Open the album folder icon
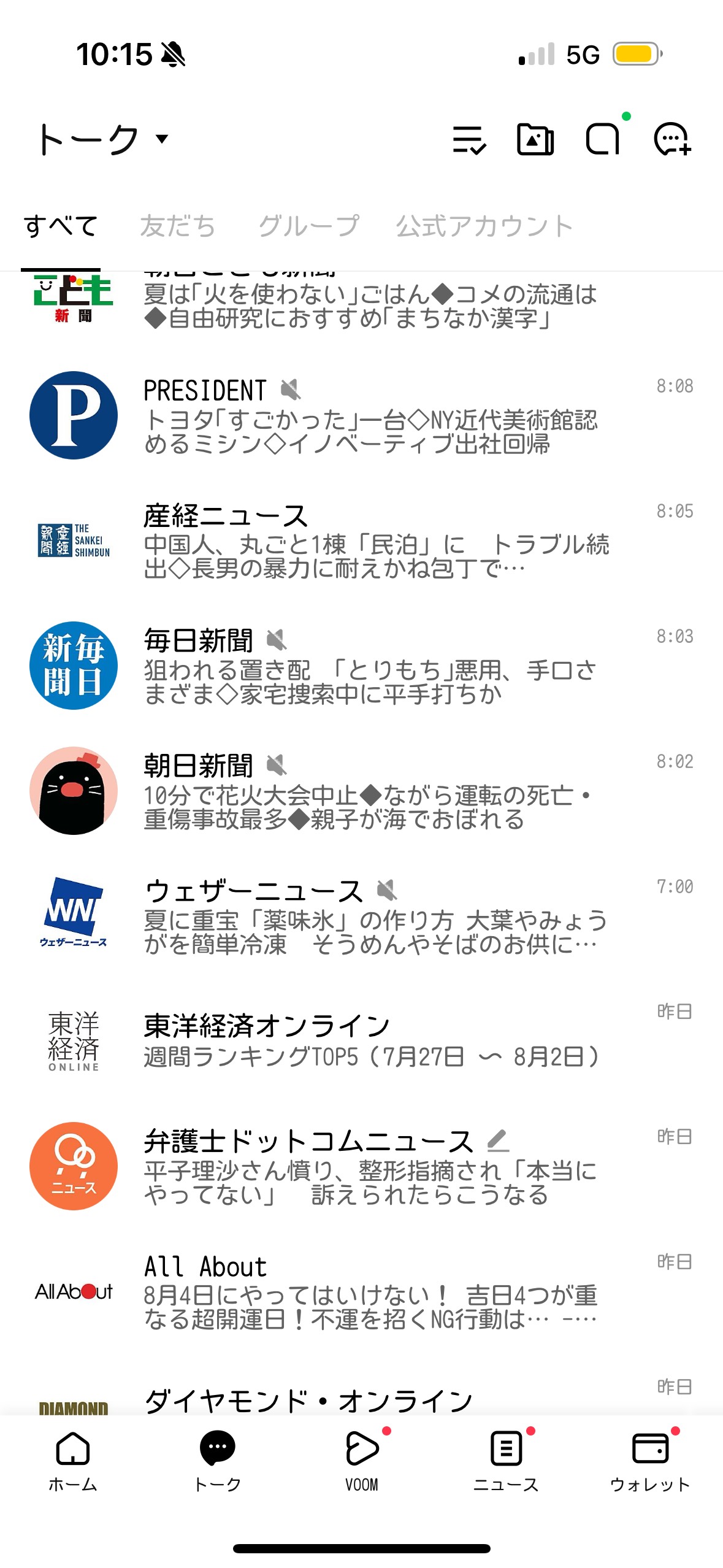The height and width of the screenshot is (1568, 723). [535, 139]
